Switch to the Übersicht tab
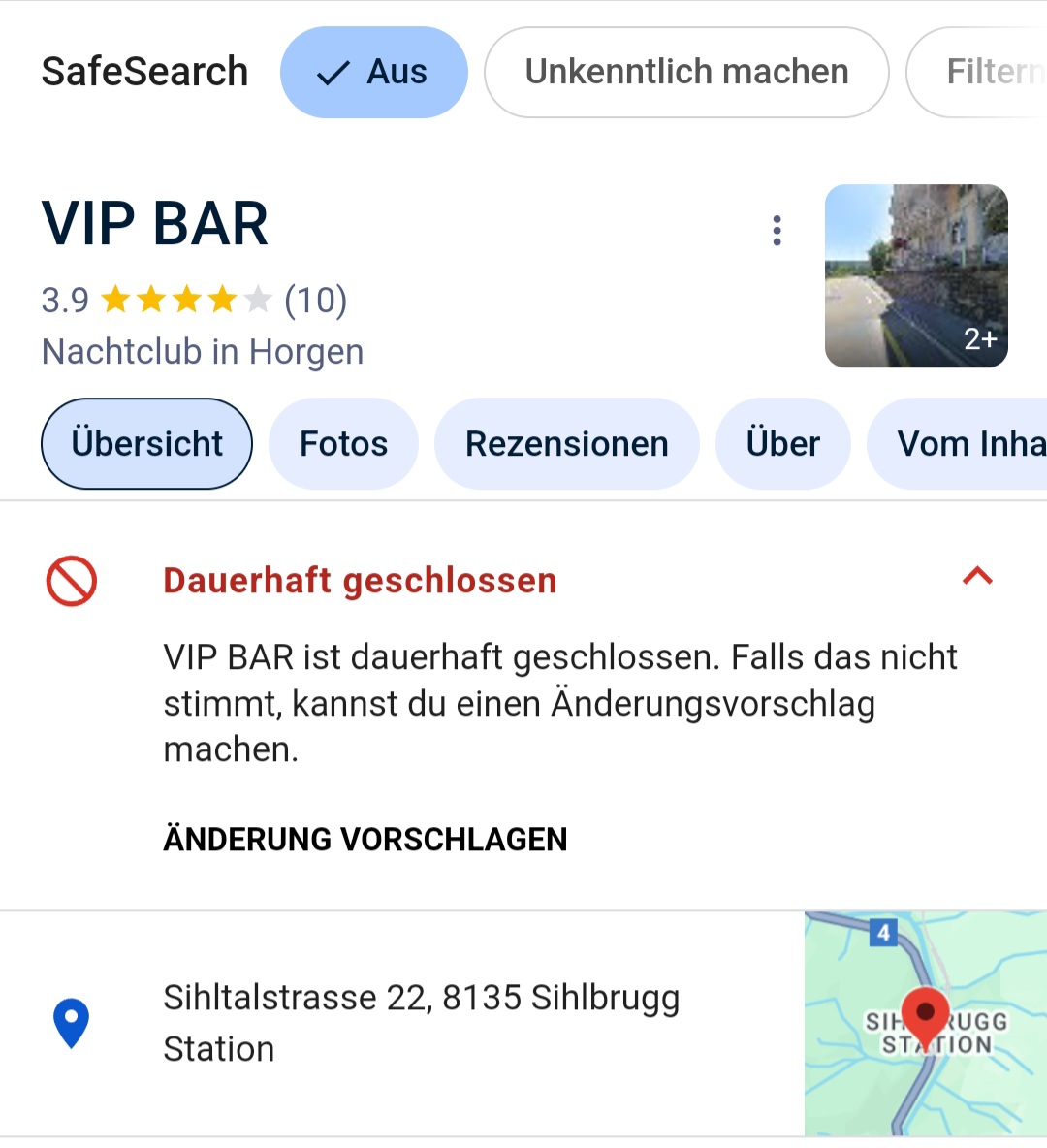The height and width of the screenshot is (1148, 1047). click(x=146, y=444)
